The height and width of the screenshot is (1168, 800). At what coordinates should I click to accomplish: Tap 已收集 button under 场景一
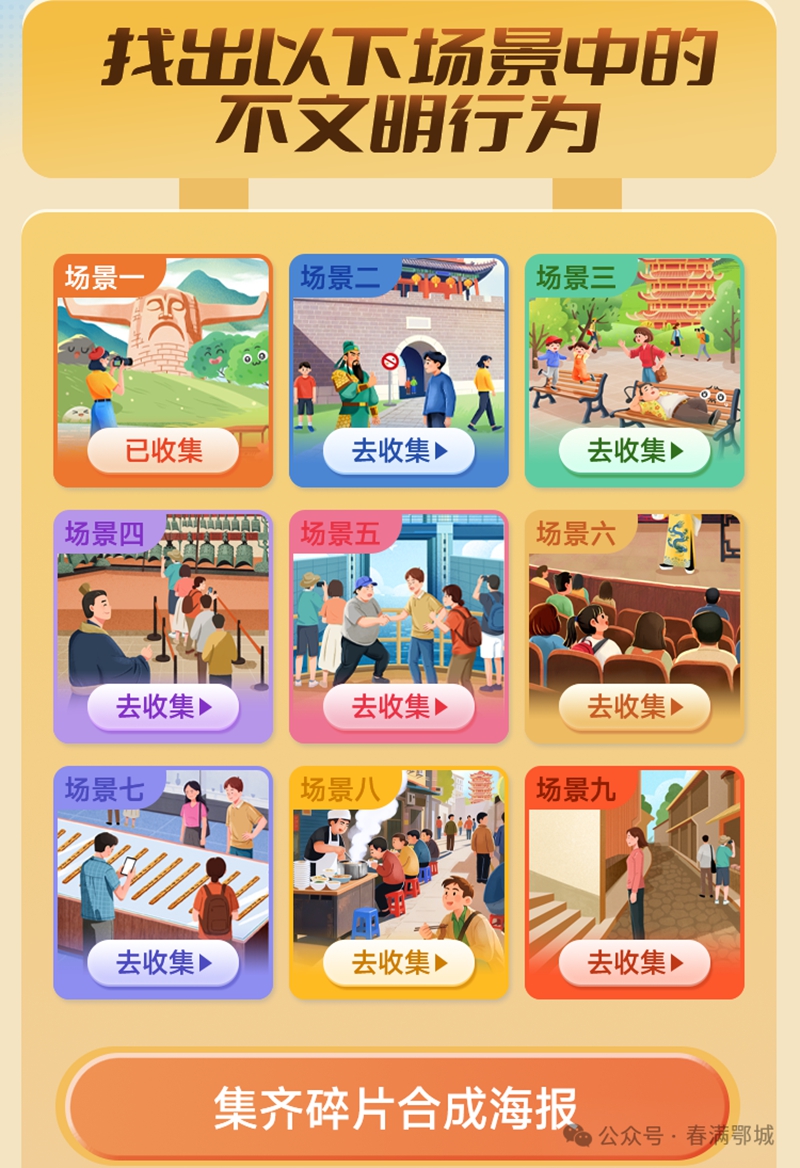[163, 451]
